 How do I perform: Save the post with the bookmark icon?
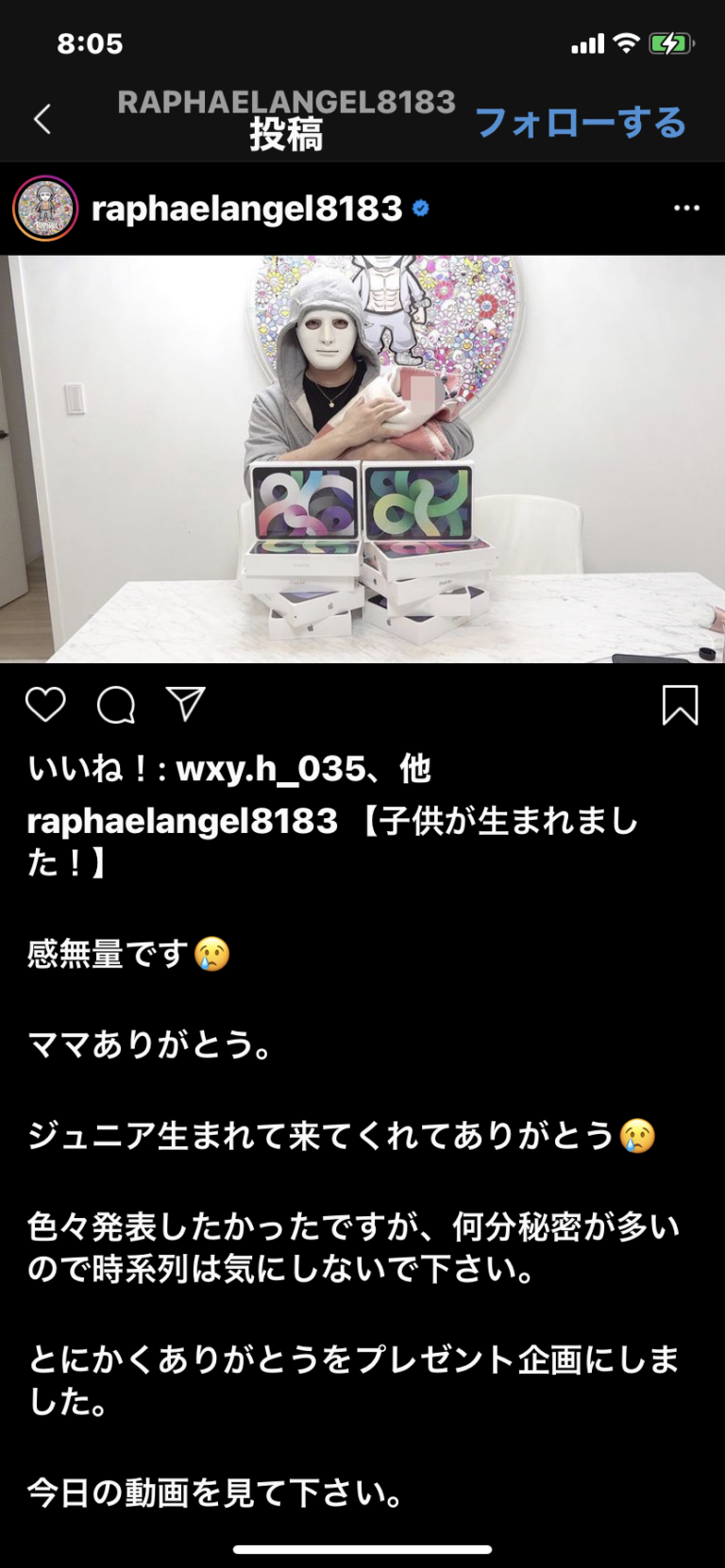680,705
